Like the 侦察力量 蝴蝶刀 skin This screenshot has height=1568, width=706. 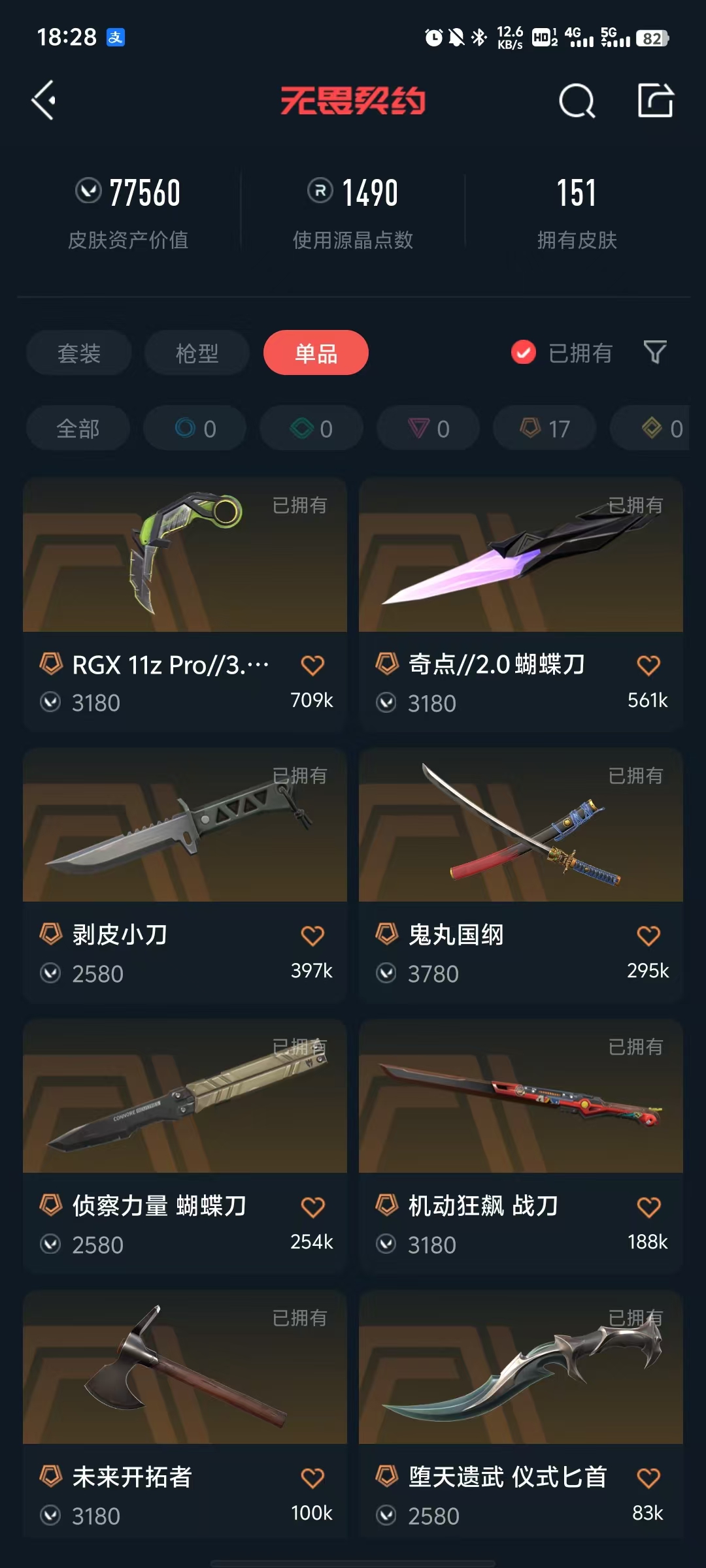[312, 1207]
